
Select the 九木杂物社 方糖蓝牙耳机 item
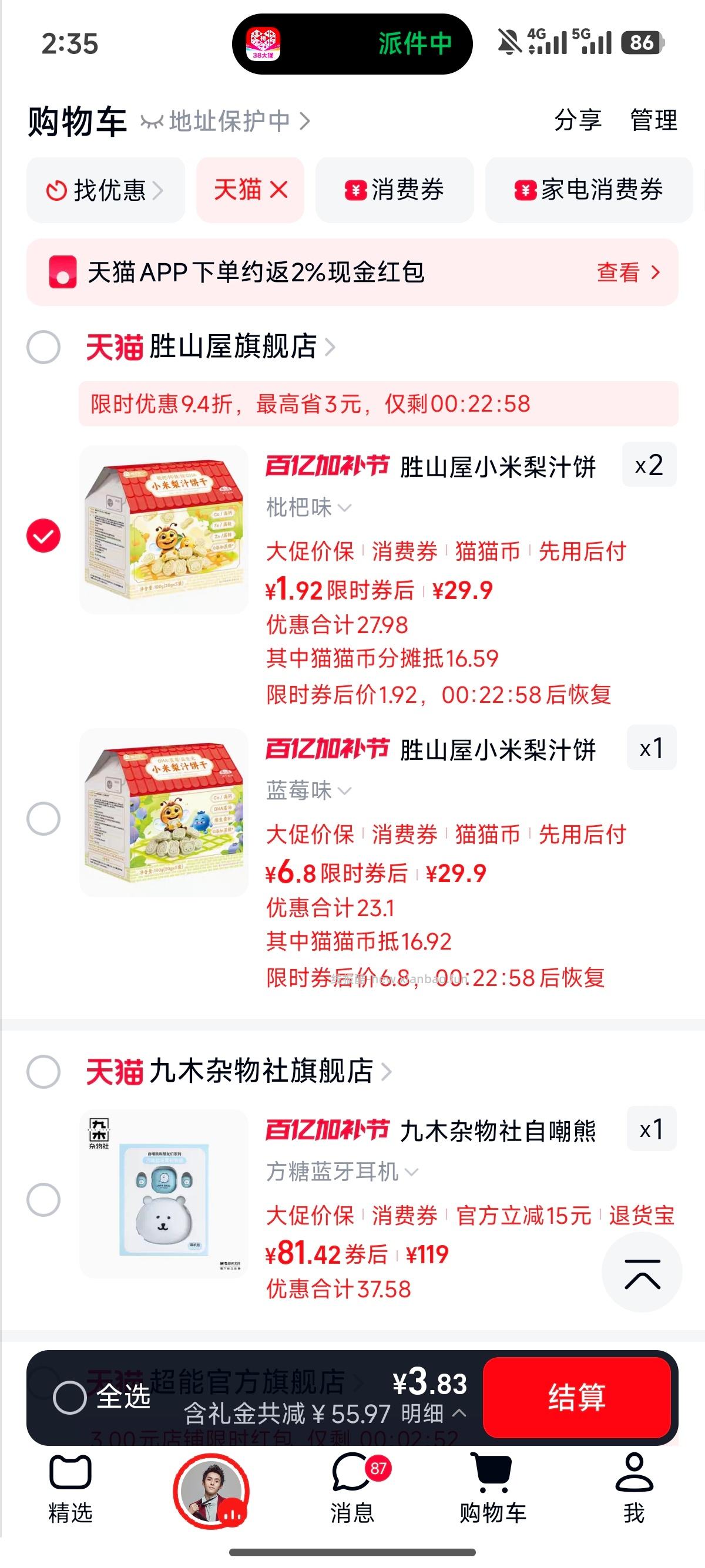coord(43,1200)
